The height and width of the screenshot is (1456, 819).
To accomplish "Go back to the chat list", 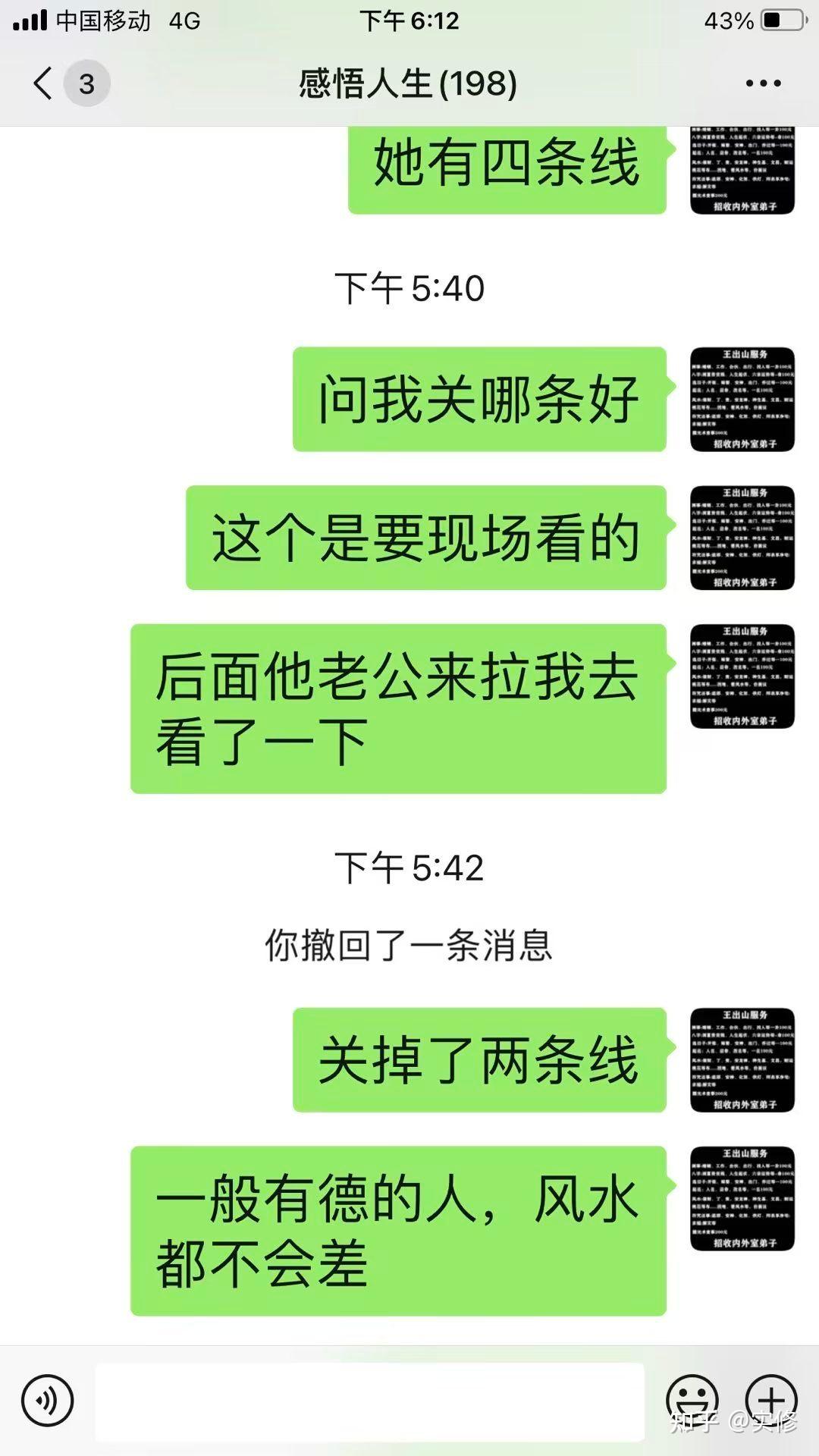I will [44, 83].
